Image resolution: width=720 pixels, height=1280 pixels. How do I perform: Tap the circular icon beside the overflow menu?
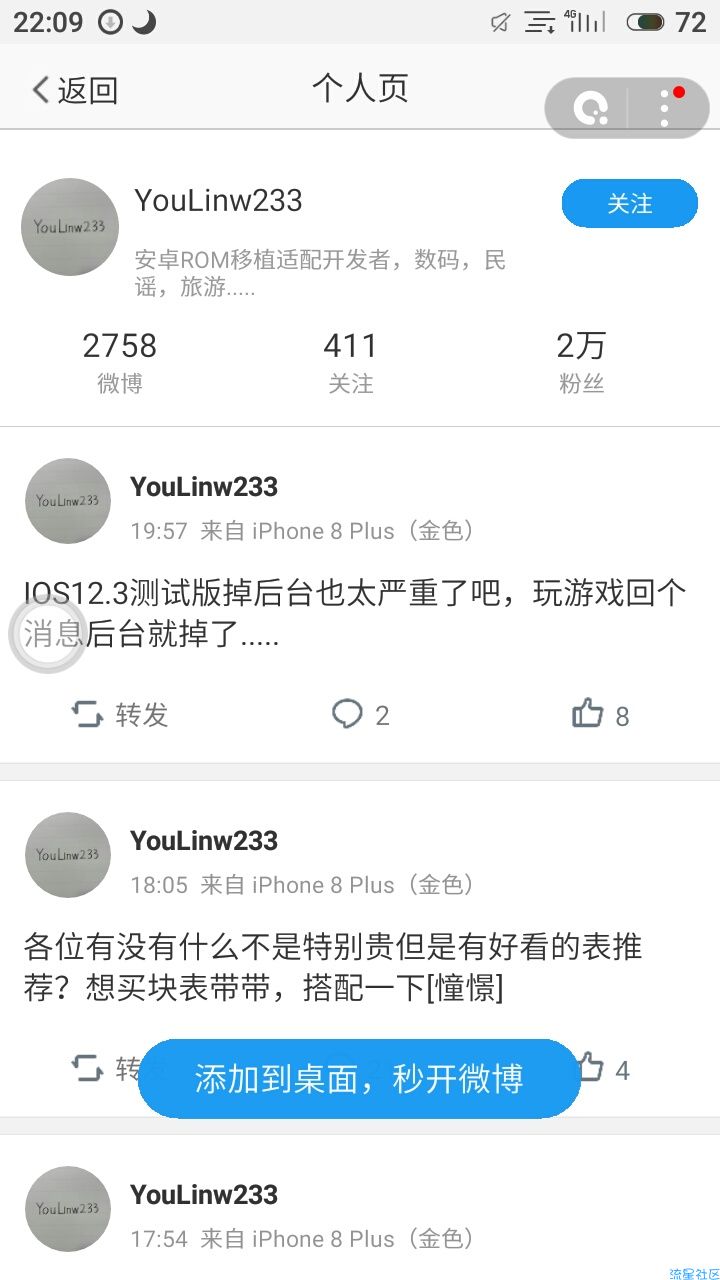tap(591, 108)
